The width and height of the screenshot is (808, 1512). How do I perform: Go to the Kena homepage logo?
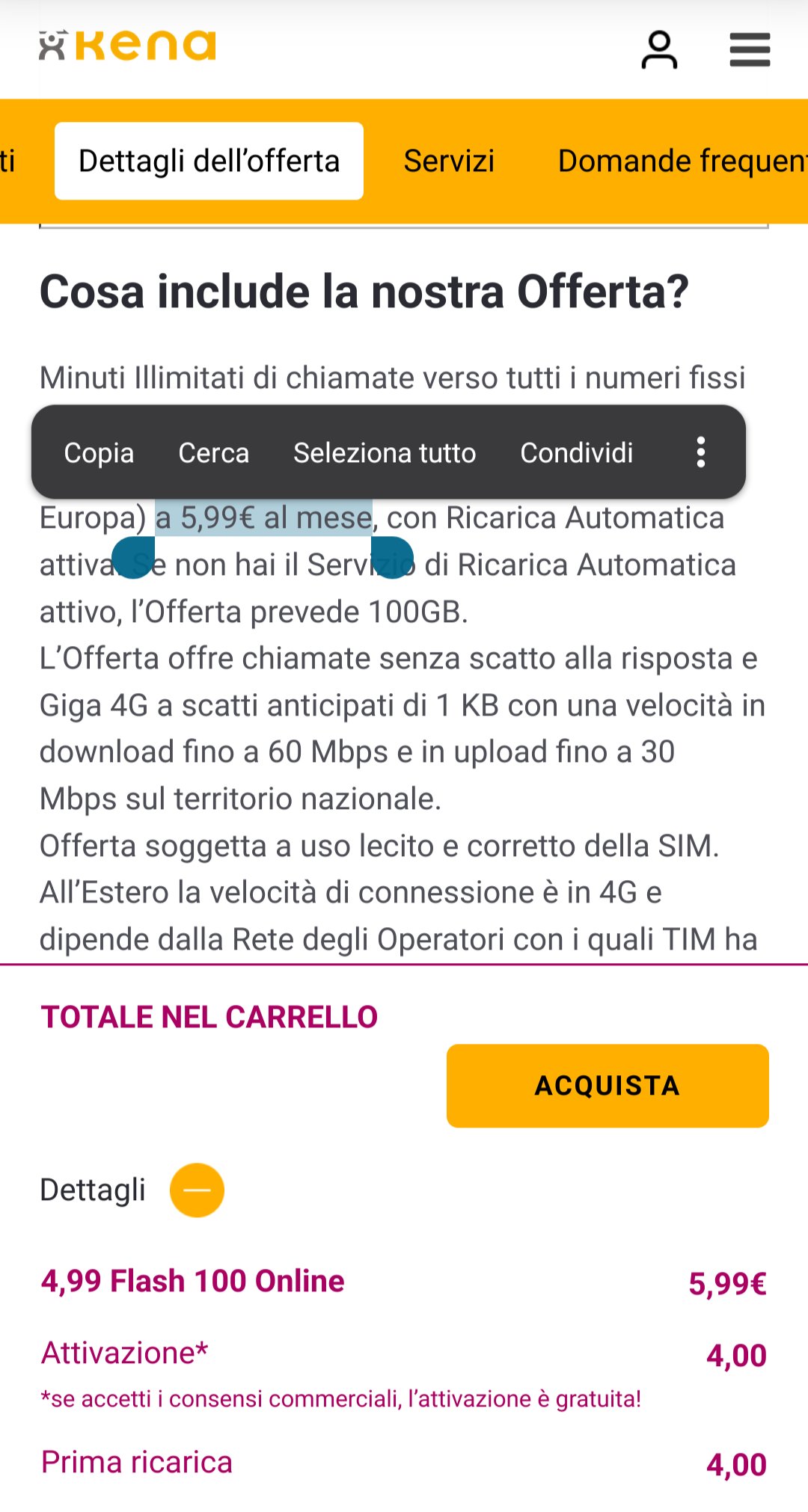pyautogui.click(x=128, y=46)
